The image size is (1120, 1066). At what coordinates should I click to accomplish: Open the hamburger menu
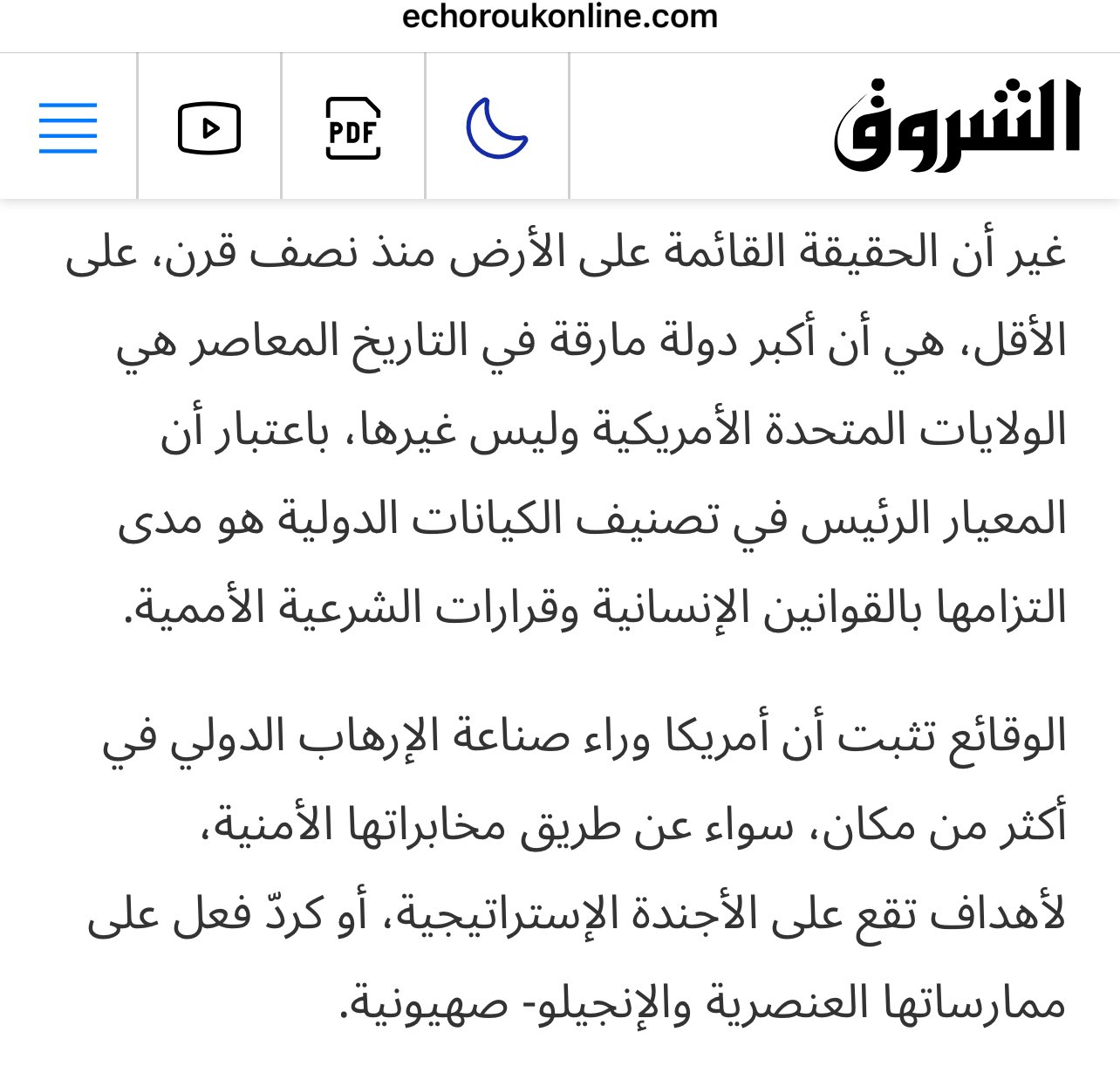coord(68,127)
